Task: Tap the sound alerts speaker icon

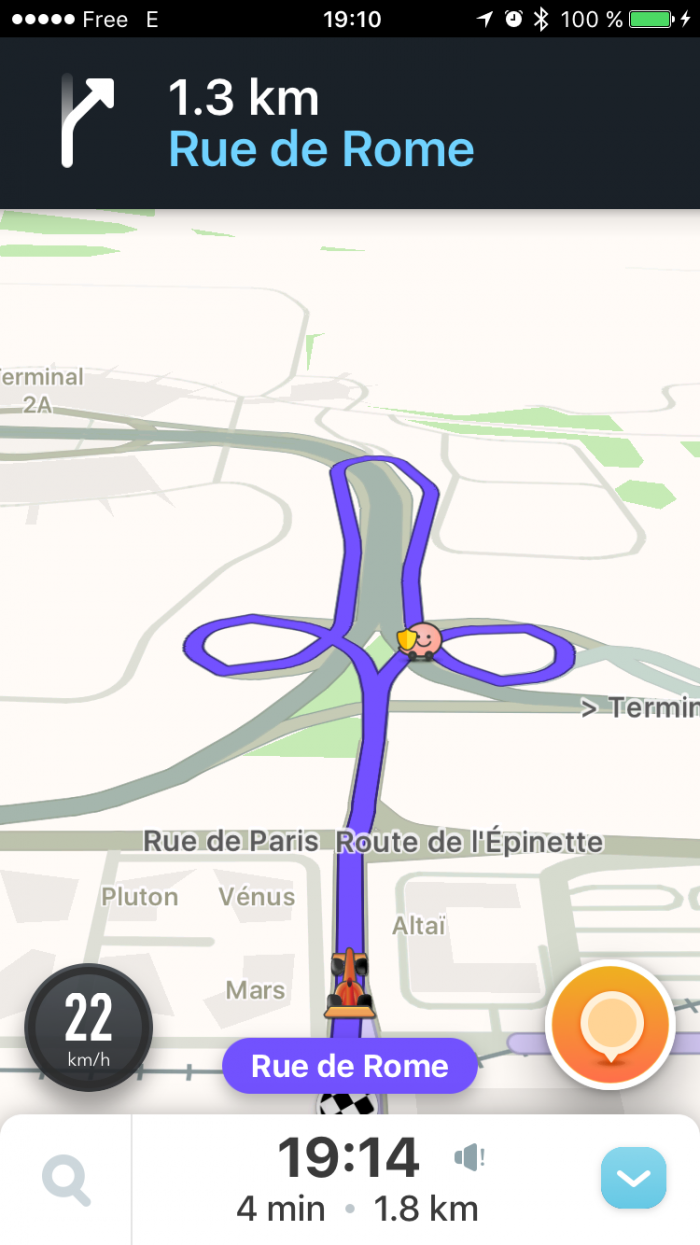Action: click(x=469, y=1158)
